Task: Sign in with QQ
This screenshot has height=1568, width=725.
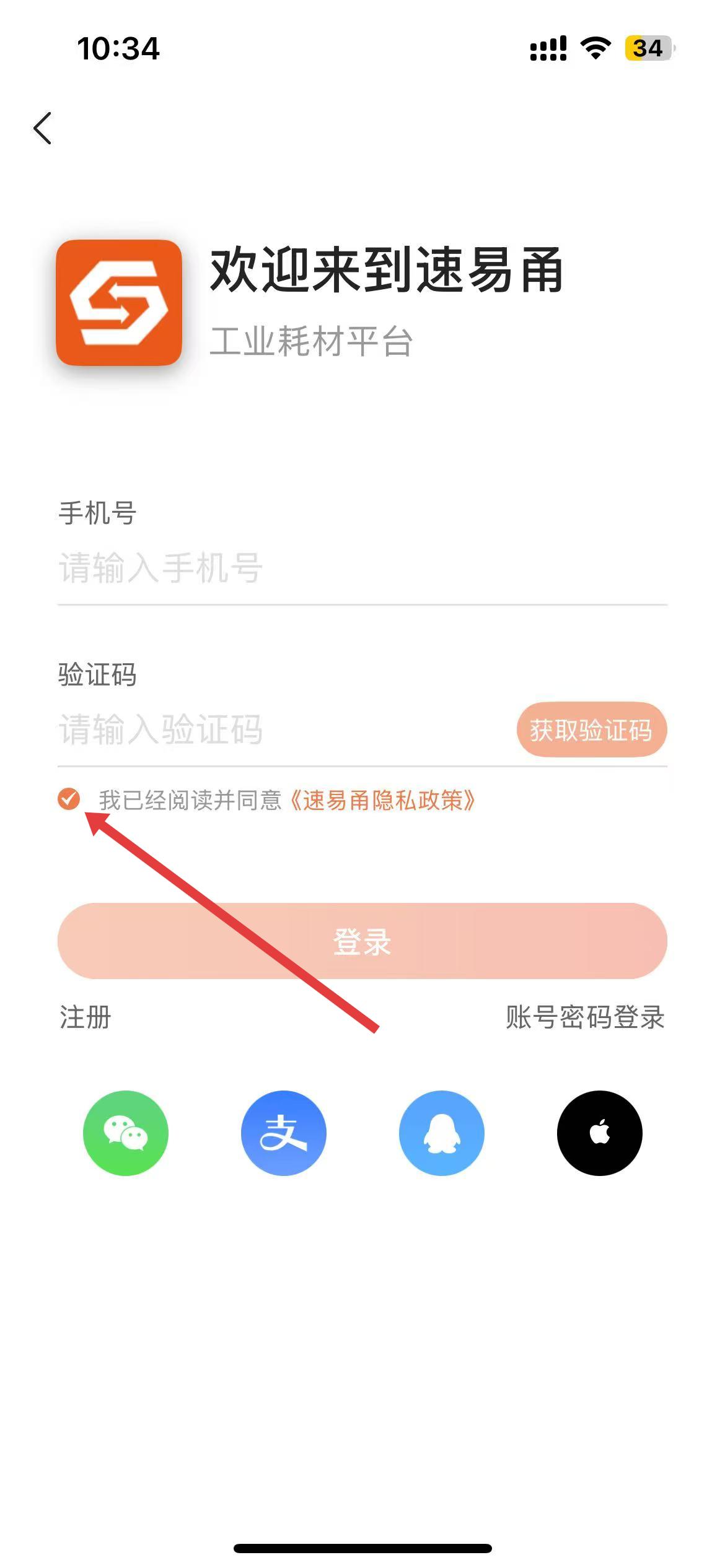Action: point(442,1133)
